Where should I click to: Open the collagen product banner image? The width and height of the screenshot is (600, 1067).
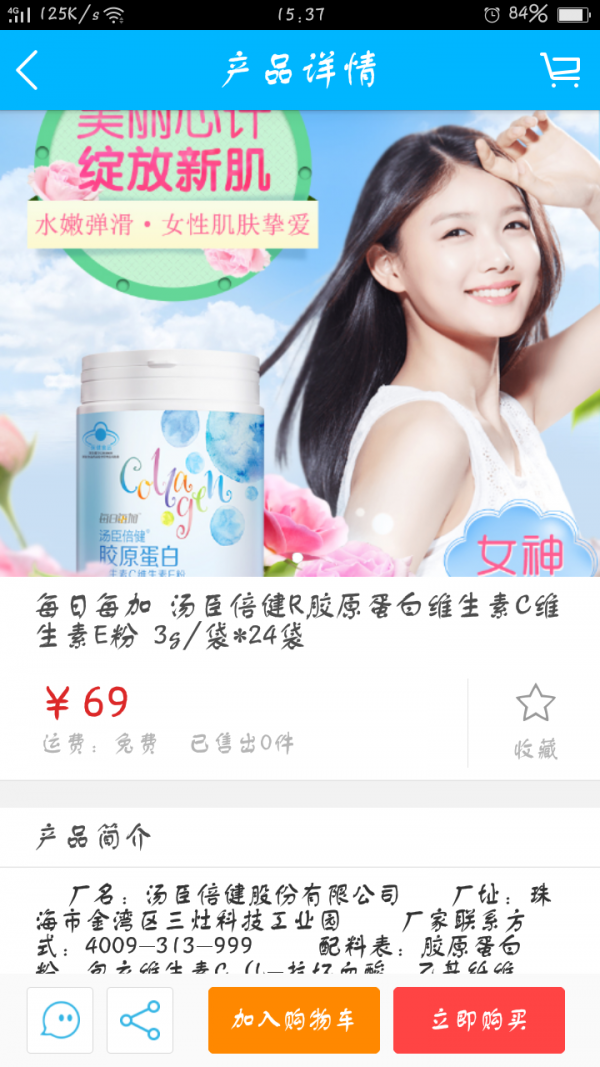pos(300,343)
